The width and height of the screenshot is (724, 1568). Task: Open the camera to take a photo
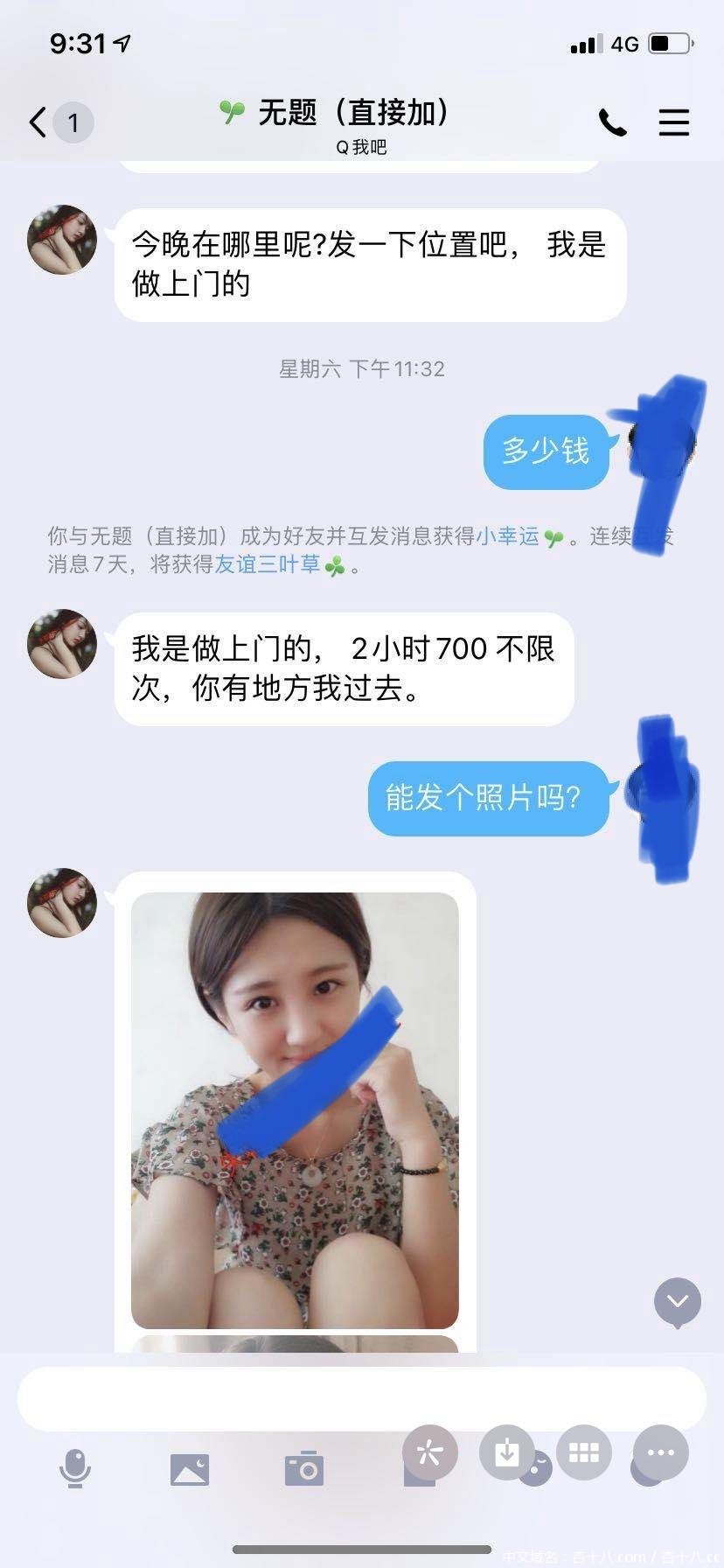[x=304, y=1469]
